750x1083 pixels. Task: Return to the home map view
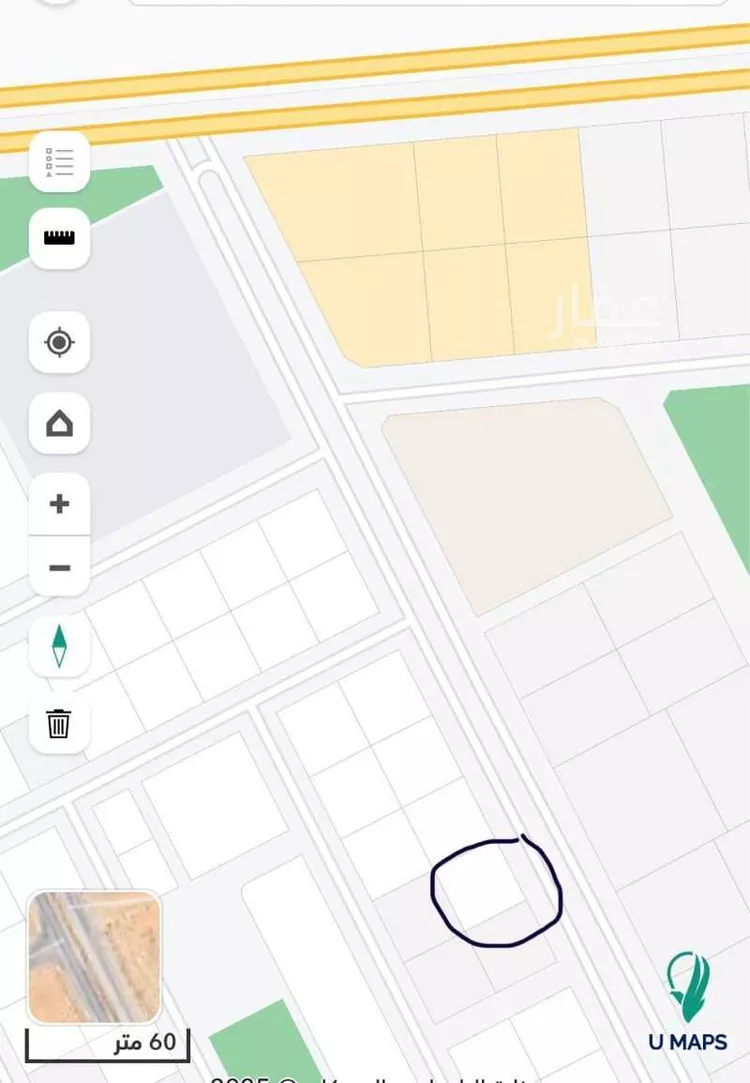point(59,423)
